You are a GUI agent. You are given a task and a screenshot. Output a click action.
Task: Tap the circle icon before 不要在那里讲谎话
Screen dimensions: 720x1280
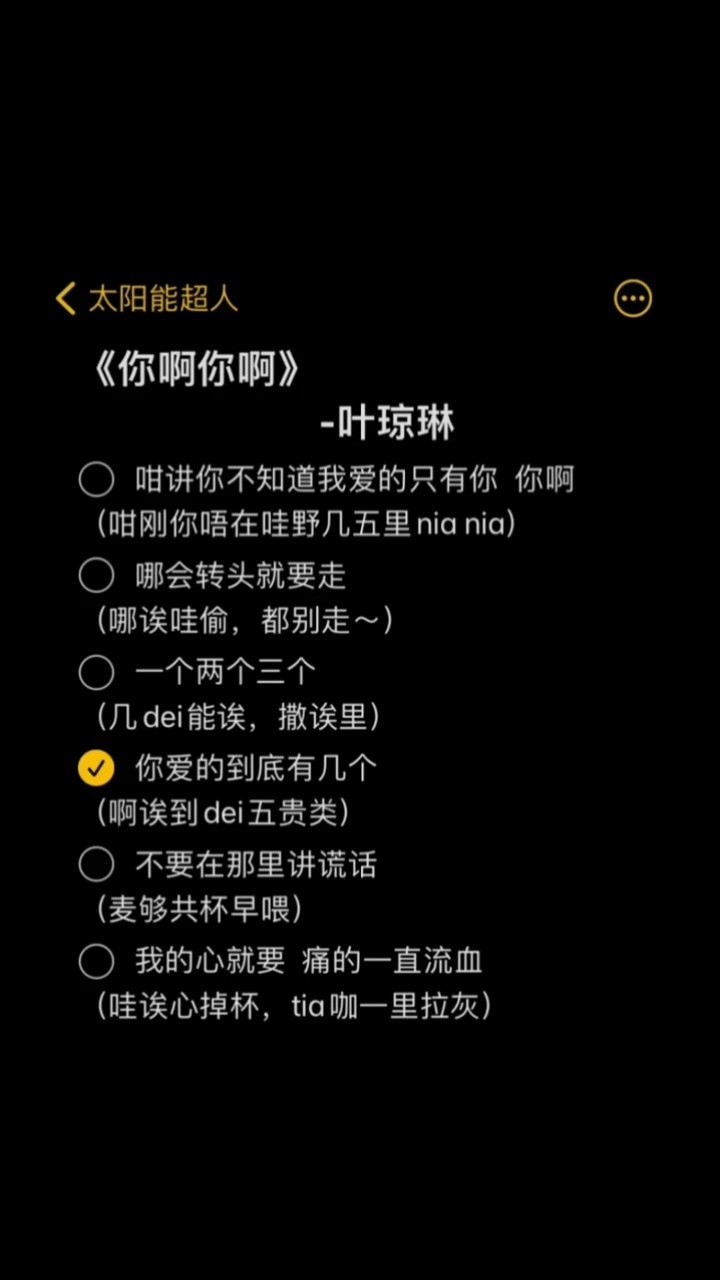tap(95, 864)
